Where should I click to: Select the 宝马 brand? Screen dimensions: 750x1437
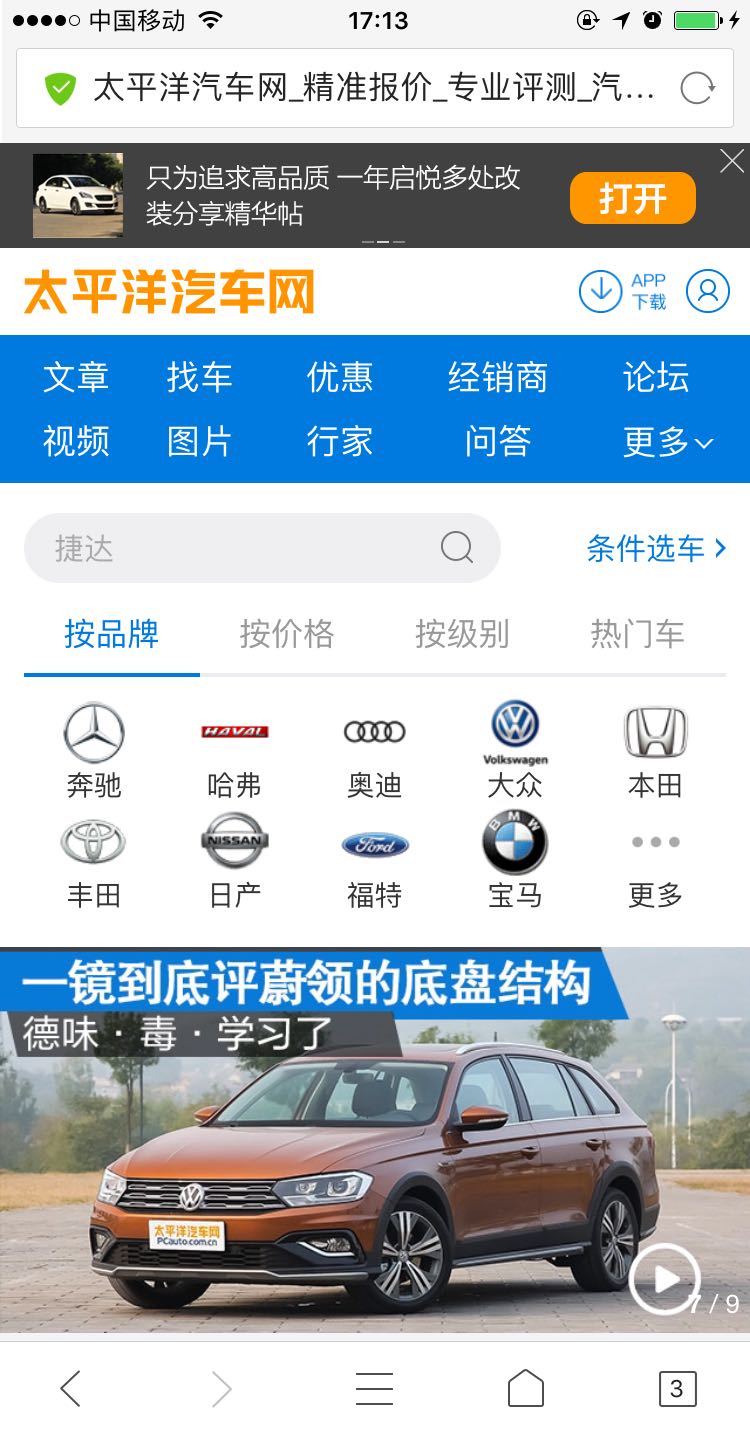(515, 860)
